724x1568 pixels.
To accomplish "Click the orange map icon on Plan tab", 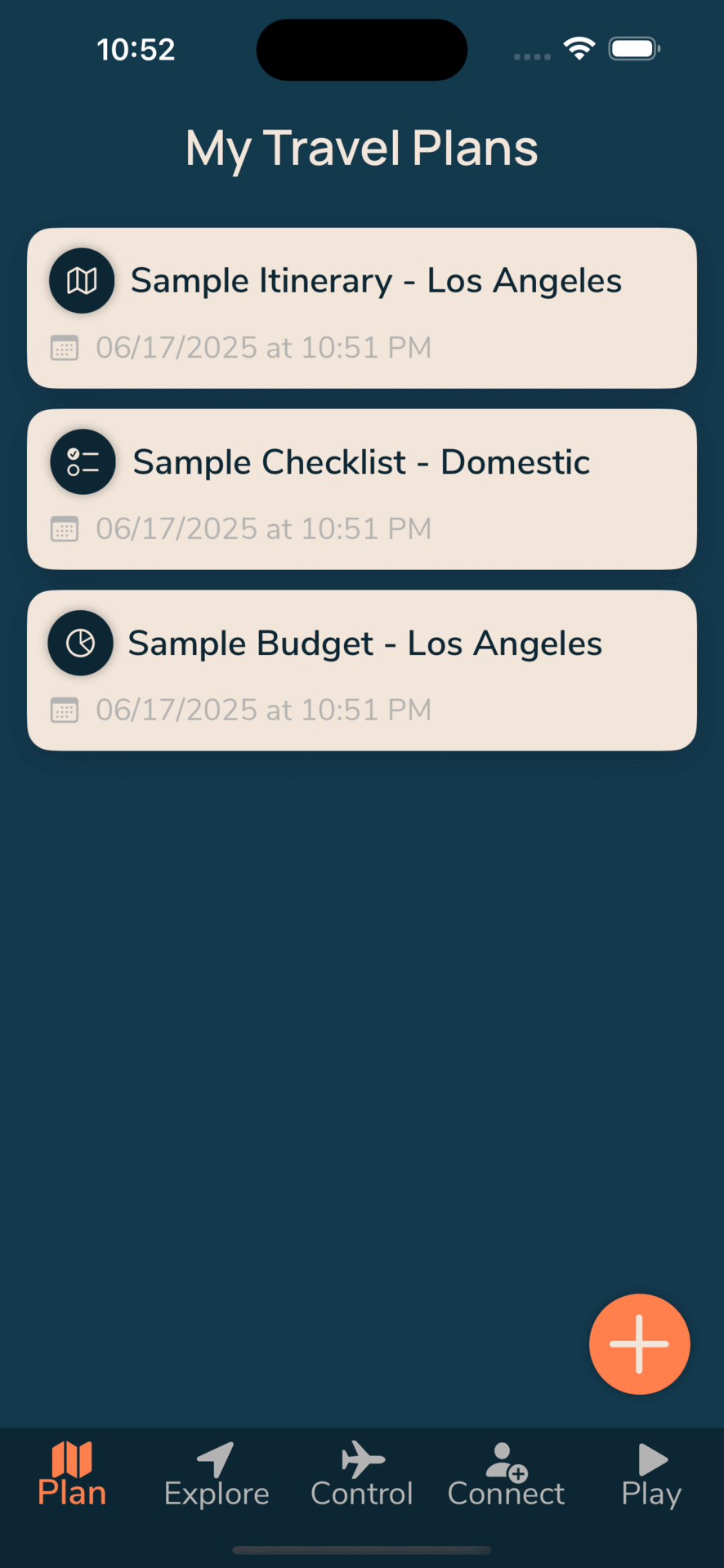I will 72,1459.
